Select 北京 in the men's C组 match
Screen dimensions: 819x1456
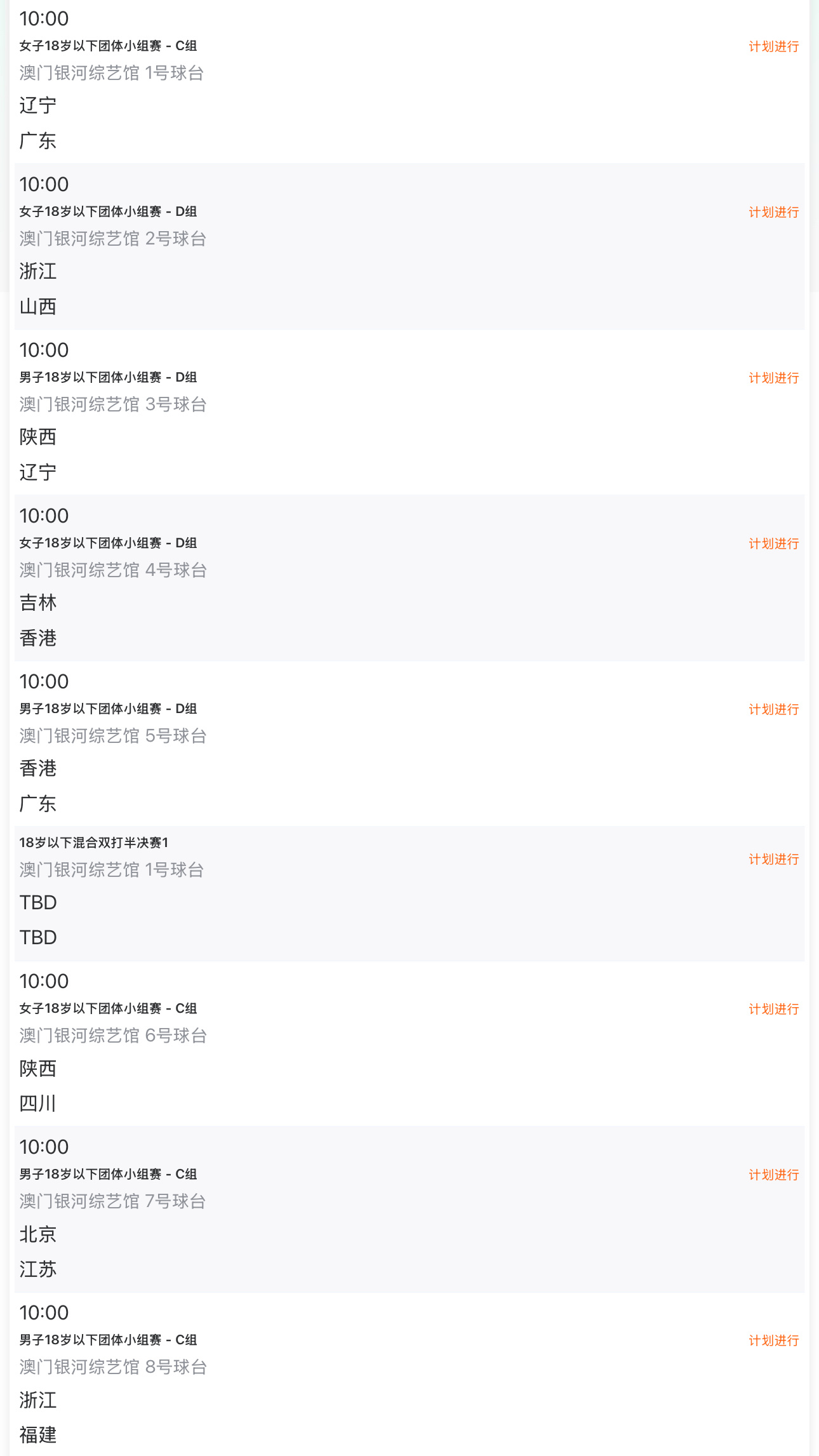(37, 1234)
